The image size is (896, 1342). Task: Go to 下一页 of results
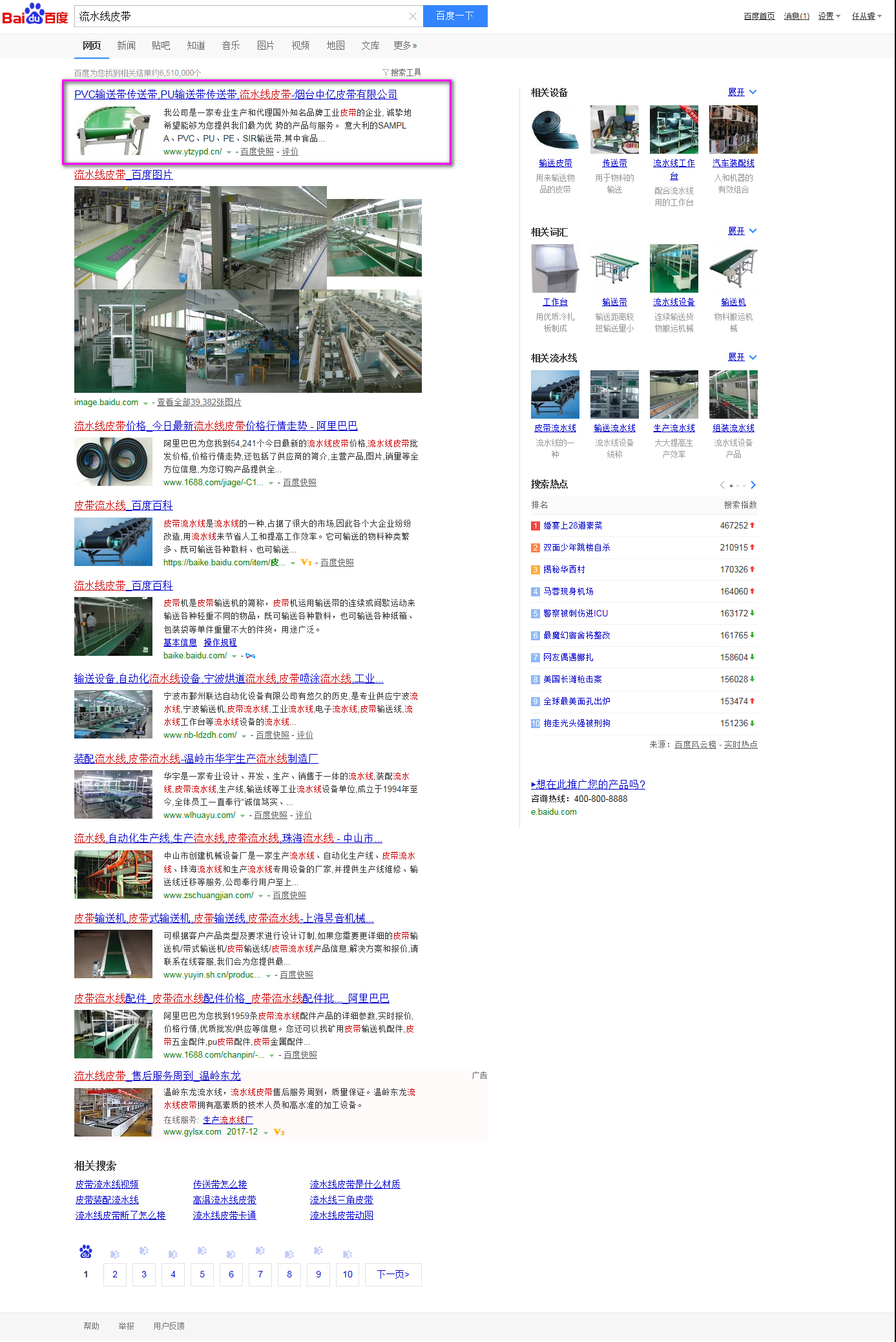tap(393, 1274)
